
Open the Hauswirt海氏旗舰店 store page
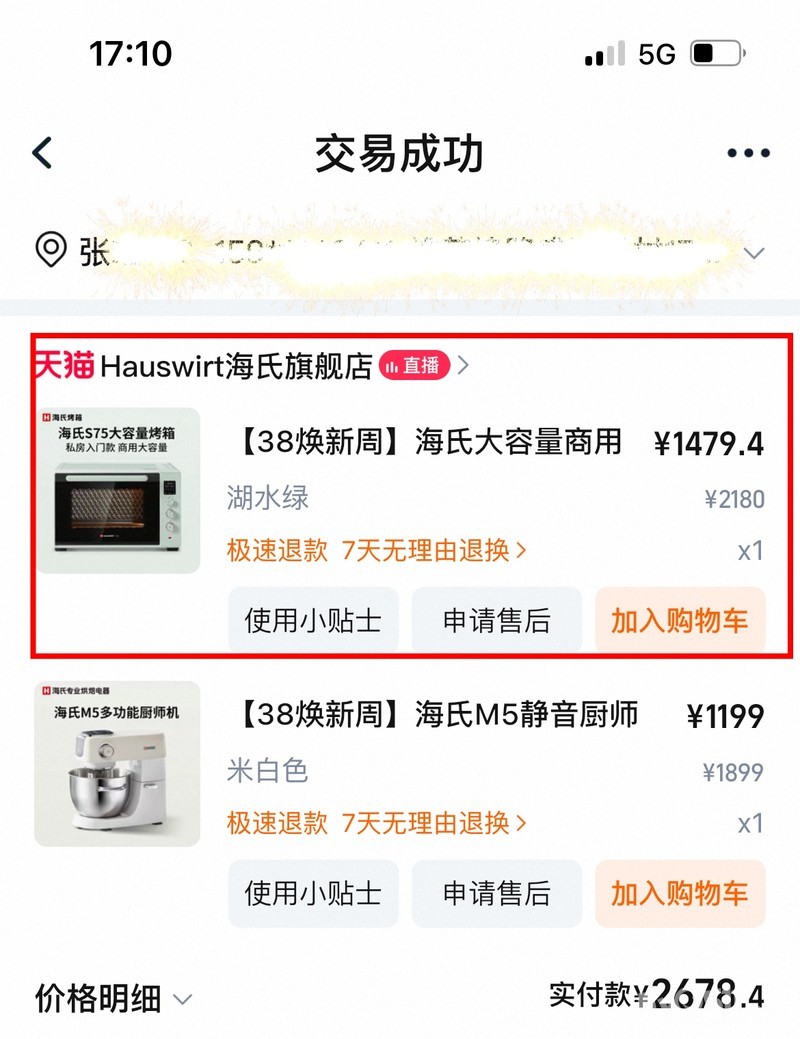236,366
